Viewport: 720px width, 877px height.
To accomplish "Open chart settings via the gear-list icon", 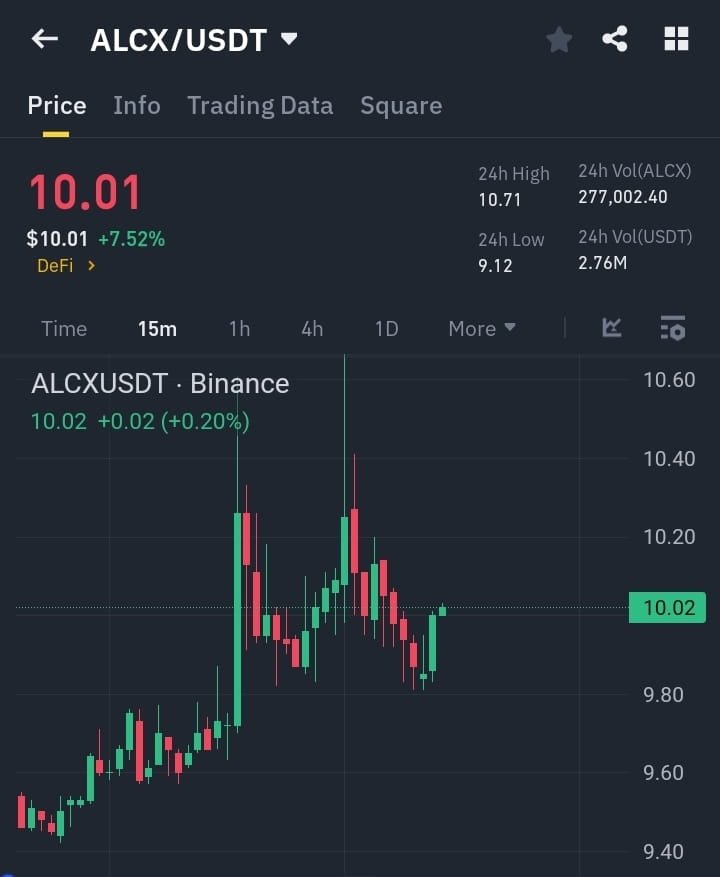I will (x=672, y=327).
